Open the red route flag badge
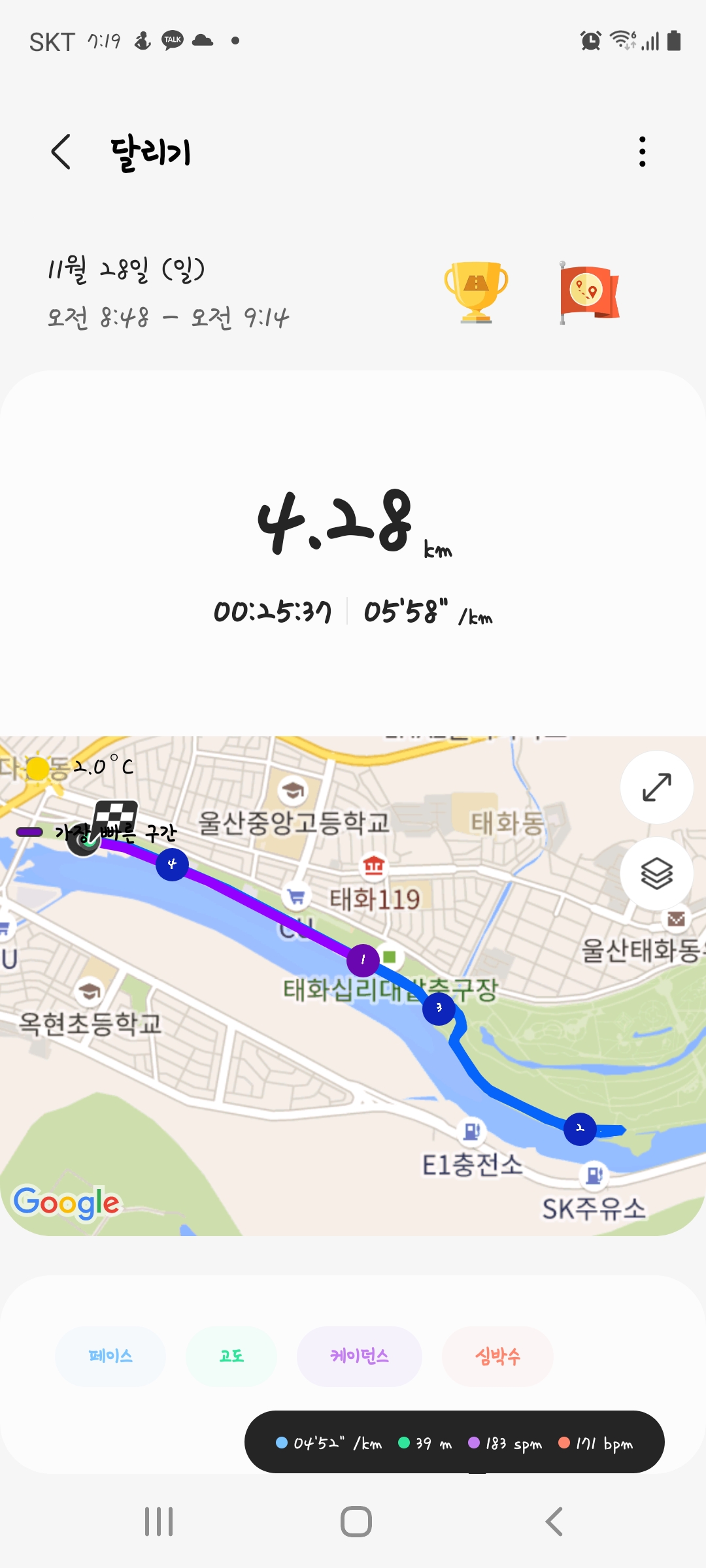The height and width of the screenshot is (1568, 706). pos(589,292)
